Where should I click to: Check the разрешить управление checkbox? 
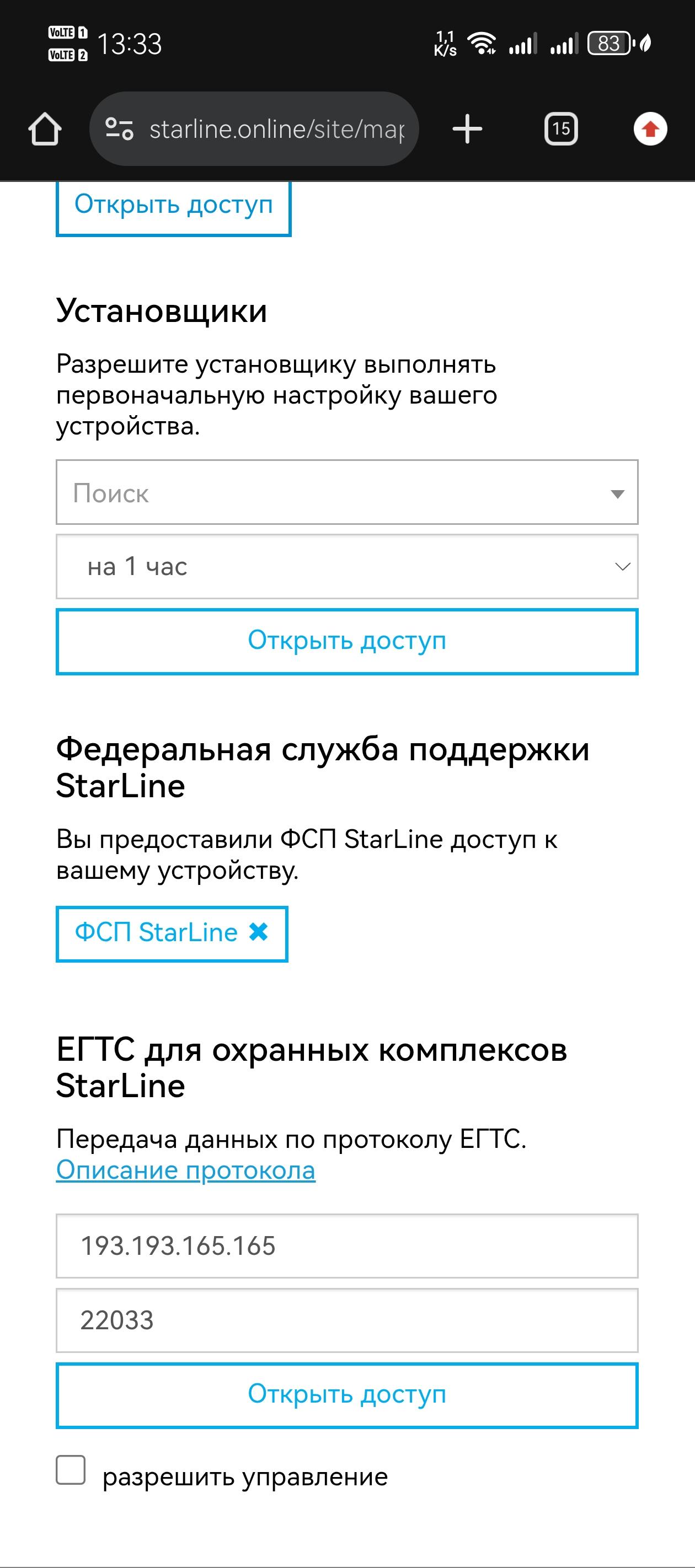[x=71, y=1470]
